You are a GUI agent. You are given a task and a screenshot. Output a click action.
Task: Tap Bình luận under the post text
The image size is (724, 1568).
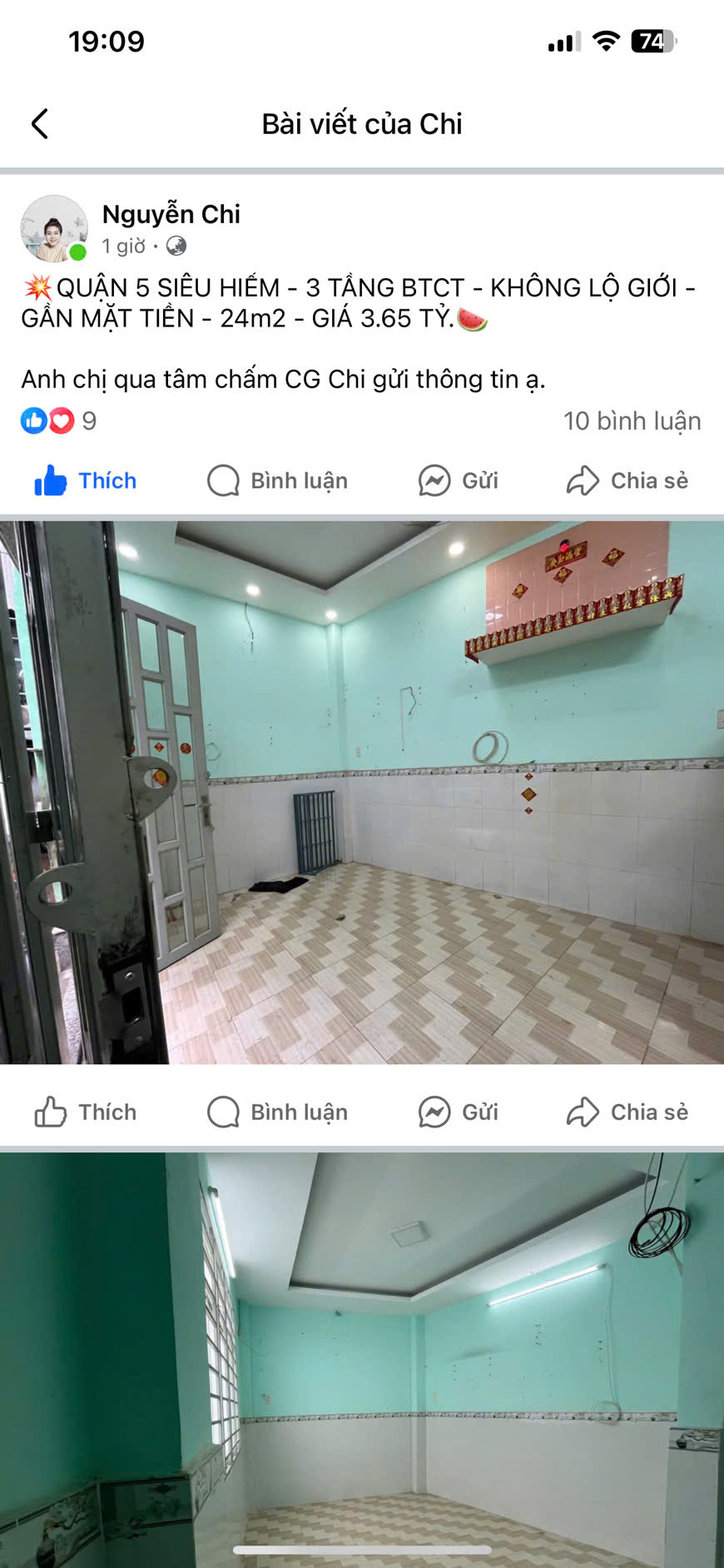point(277,480)
